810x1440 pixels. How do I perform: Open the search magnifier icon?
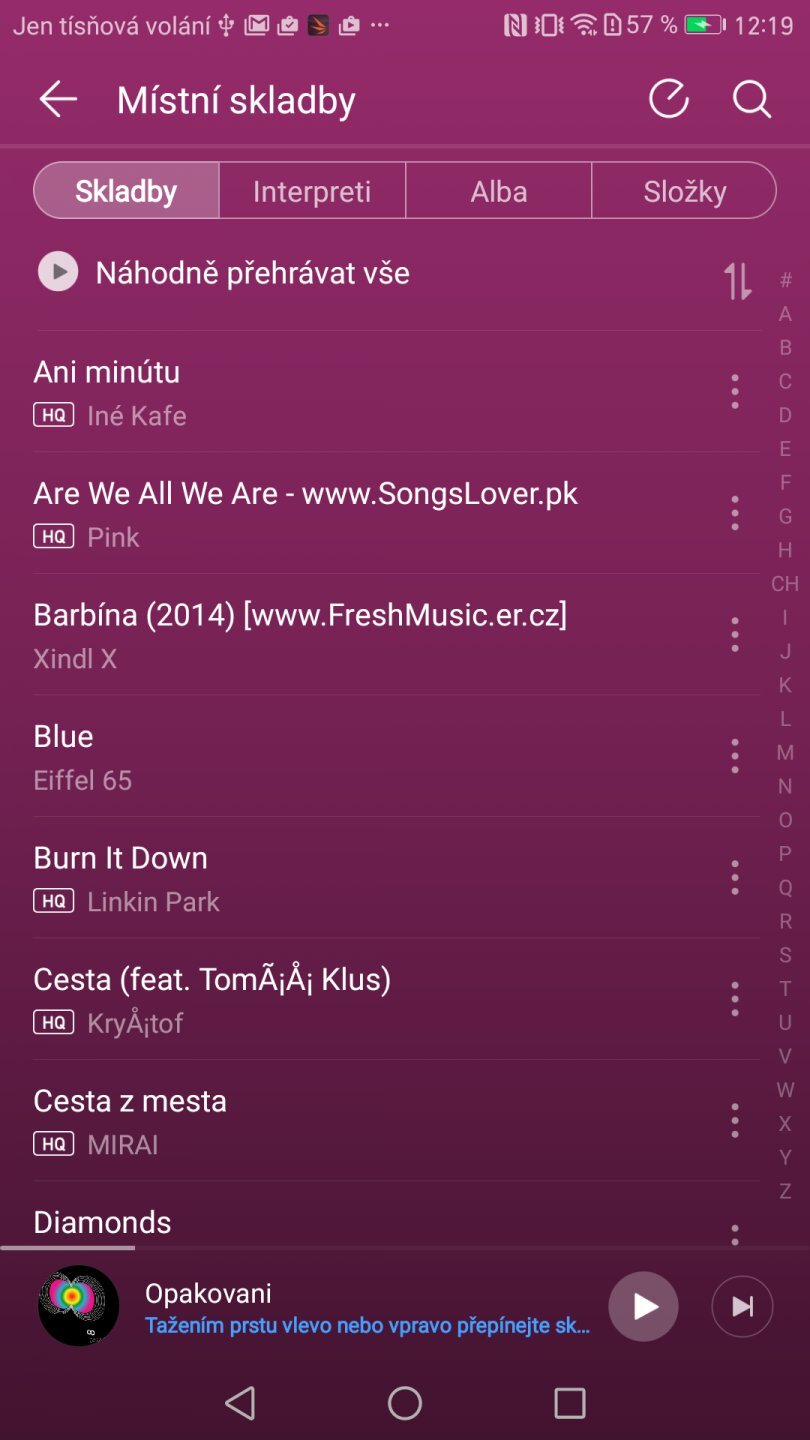point(751,100)
